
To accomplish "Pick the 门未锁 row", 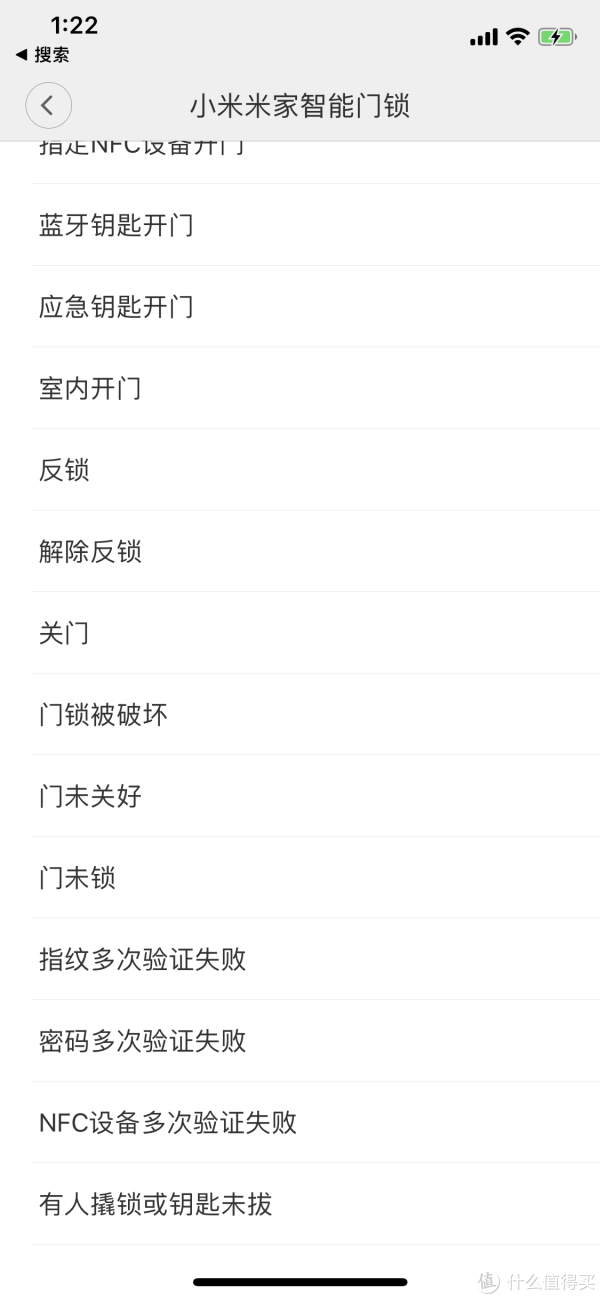I will point(300,878).
